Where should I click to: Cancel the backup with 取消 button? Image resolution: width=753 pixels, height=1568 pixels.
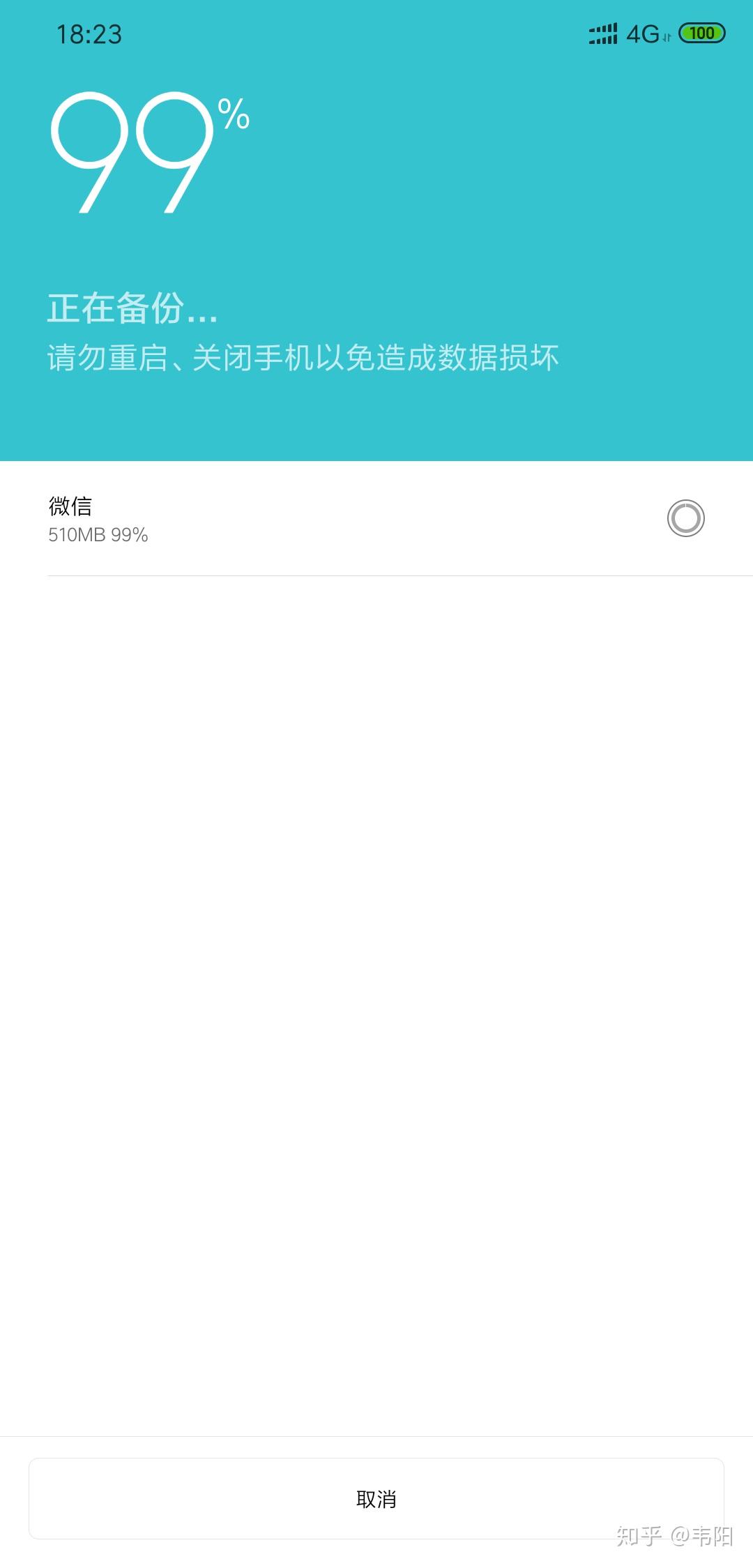(x=376, y=1498)
